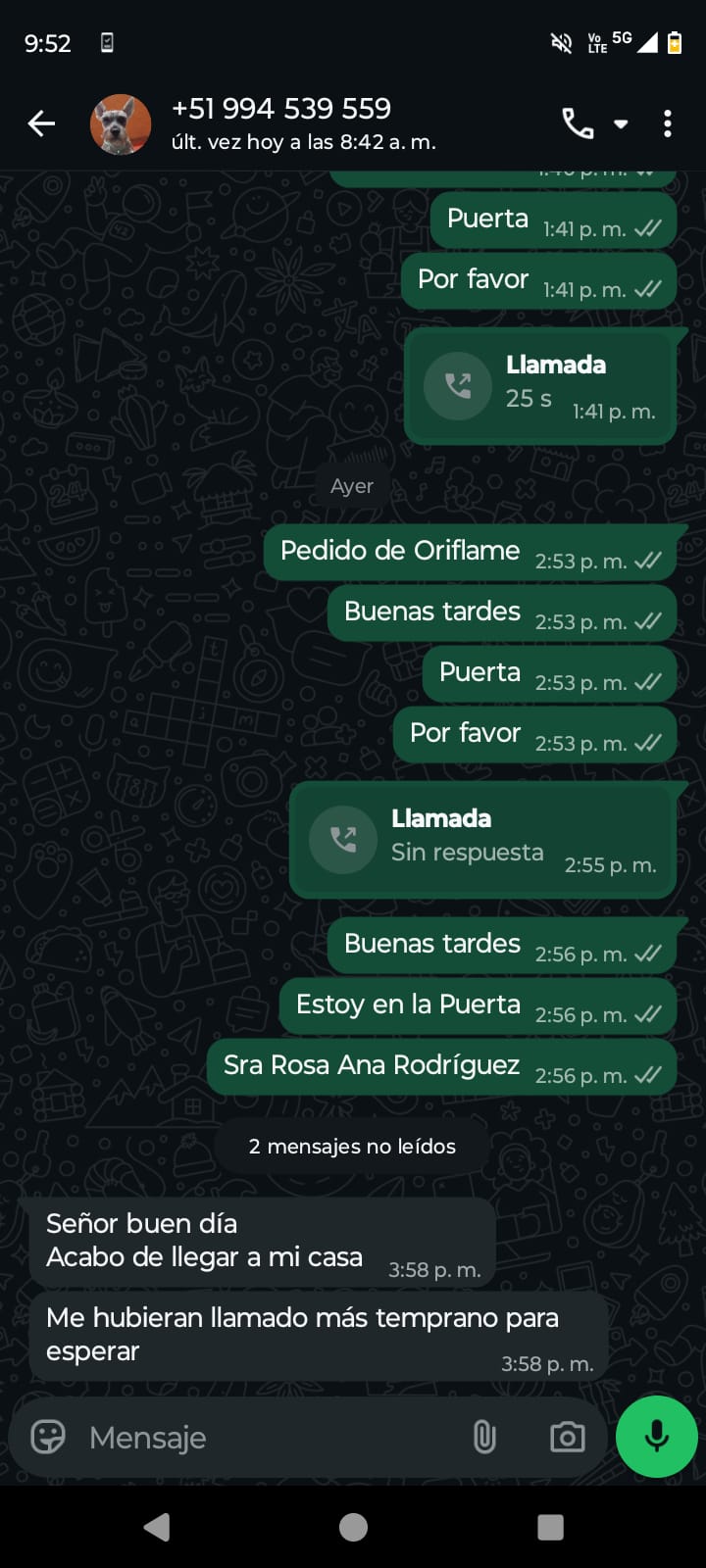Open the contact's profile picture
This screenshot has height=1568, width=706.
pyautogui.click(x=121, y=124)
